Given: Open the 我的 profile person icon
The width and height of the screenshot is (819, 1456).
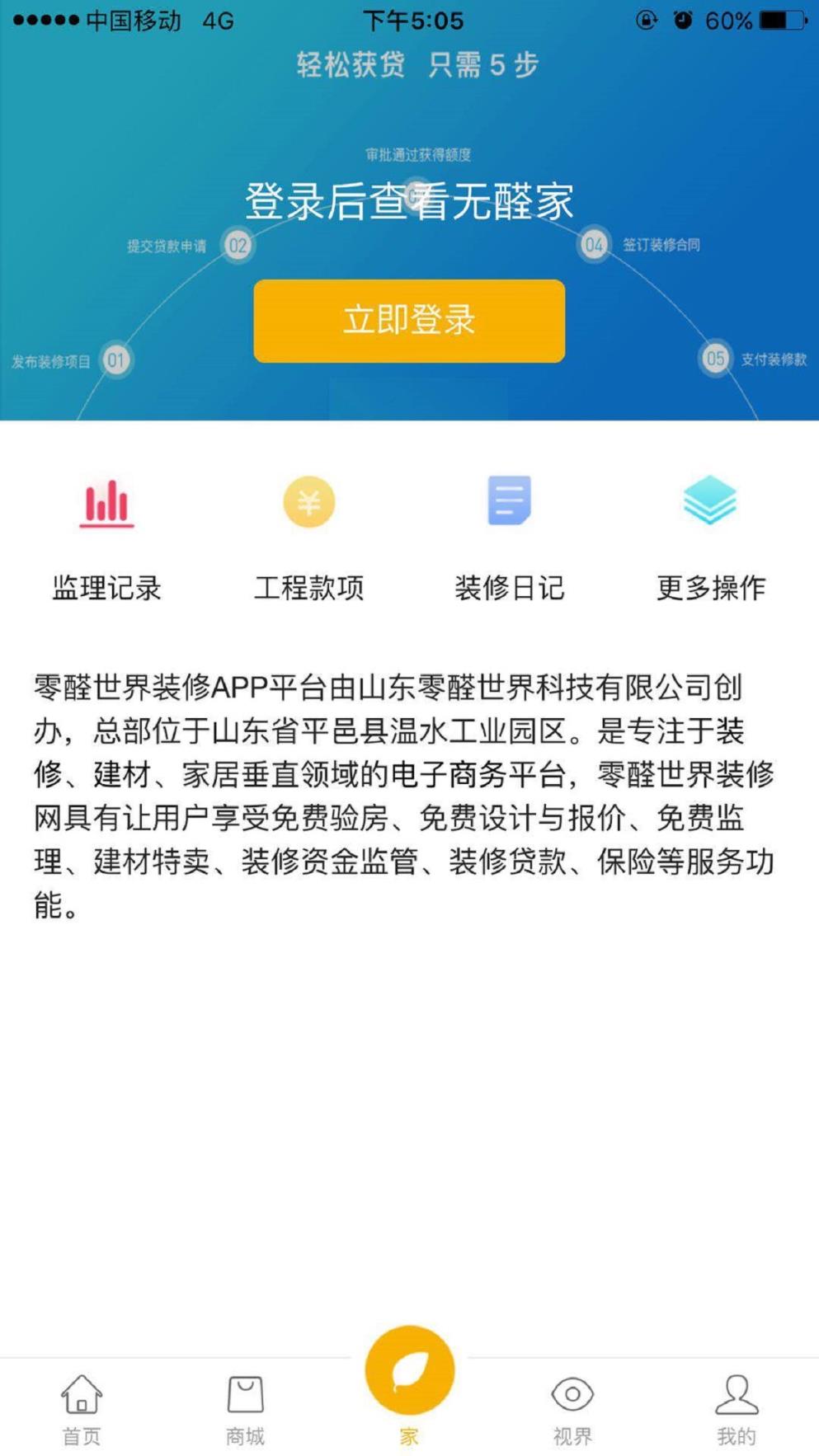Looking at the screenshot, I should pos(737,1393).
